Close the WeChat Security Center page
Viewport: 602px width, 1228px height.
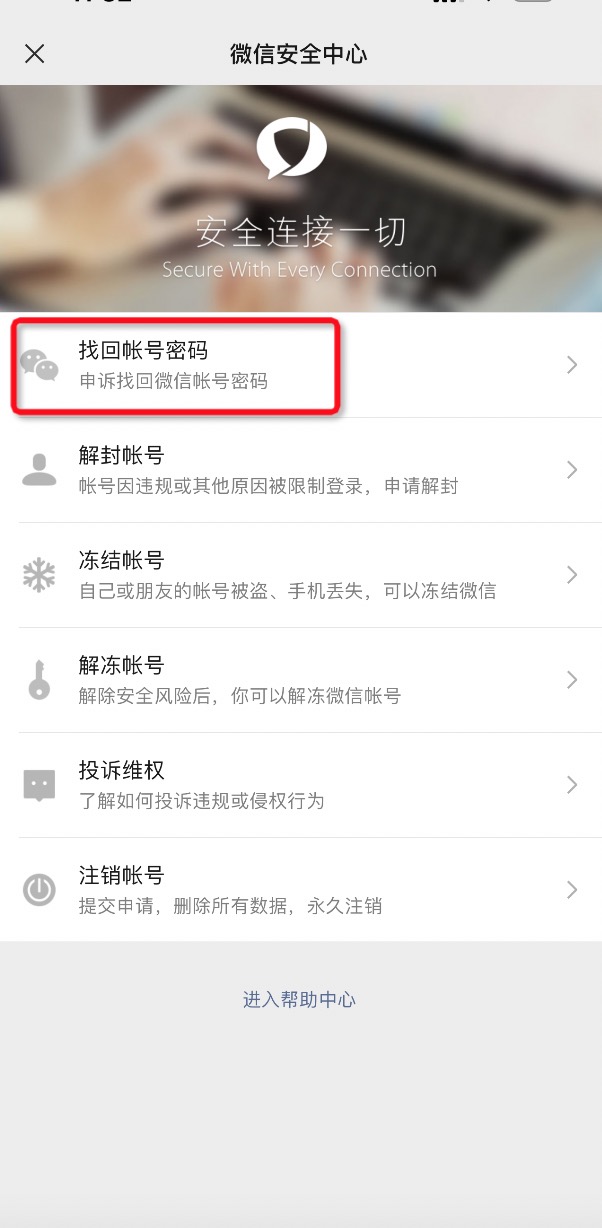coord(35,54)
